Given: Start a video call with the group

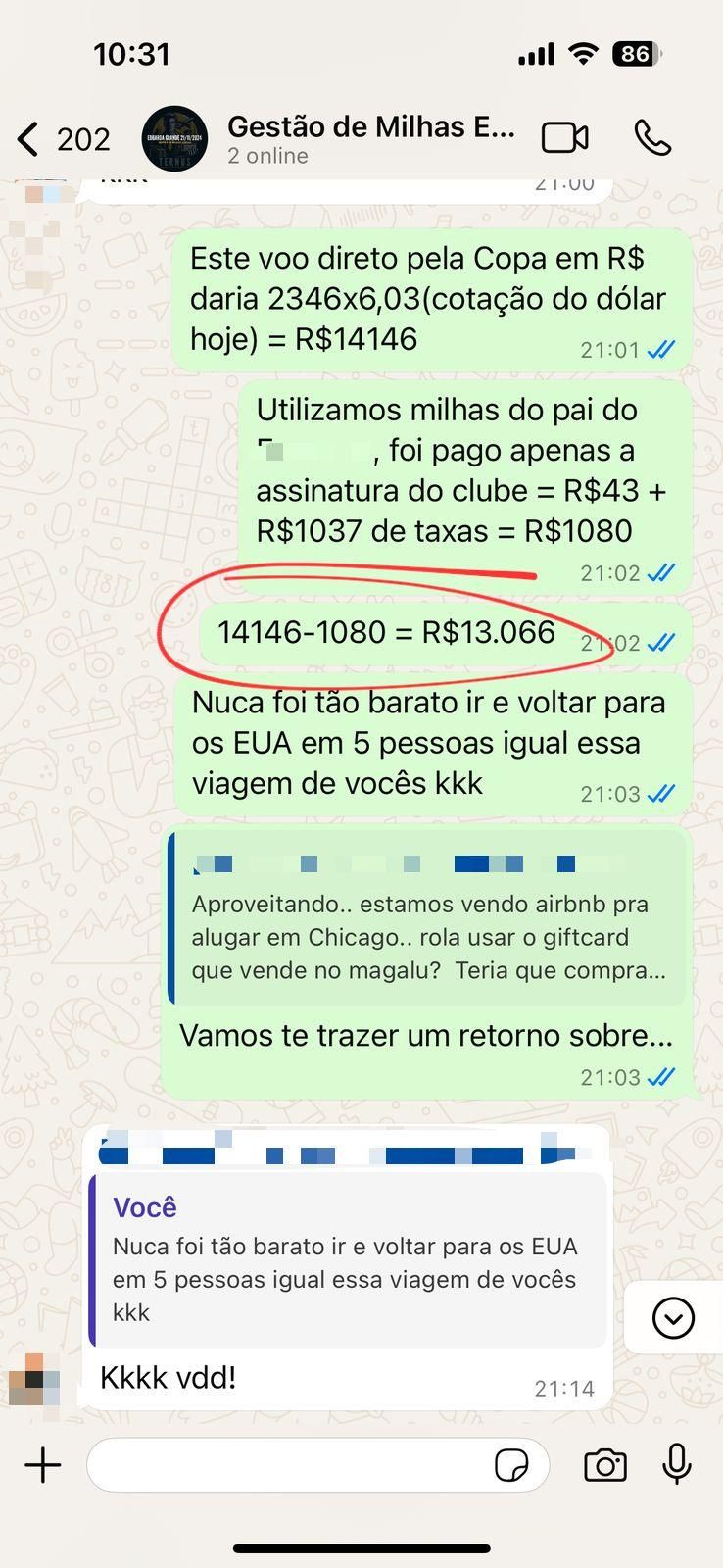Looking at the screenshot, I should coord(565,138).
